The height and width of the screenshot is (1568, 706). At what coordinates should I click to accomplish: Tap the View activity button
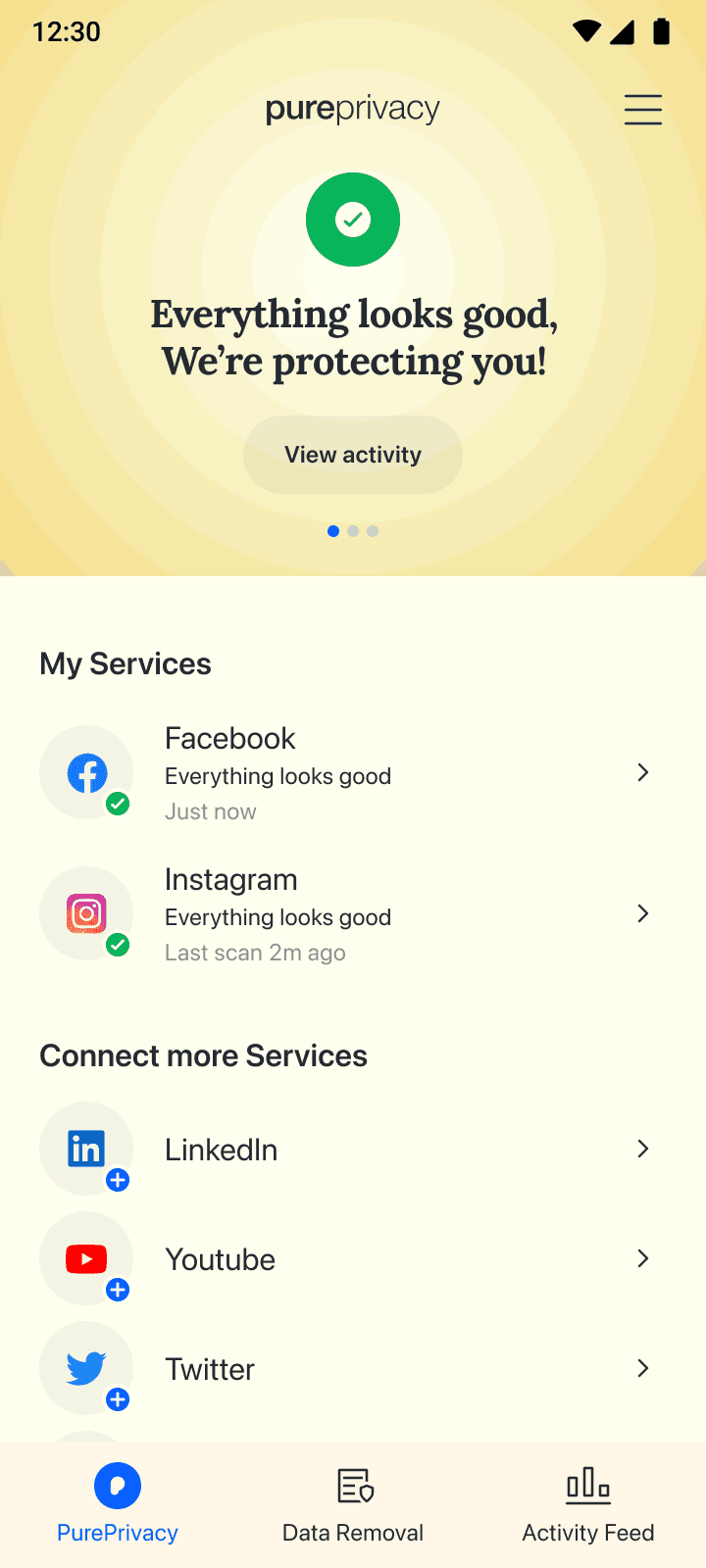(x=353, y=455)
